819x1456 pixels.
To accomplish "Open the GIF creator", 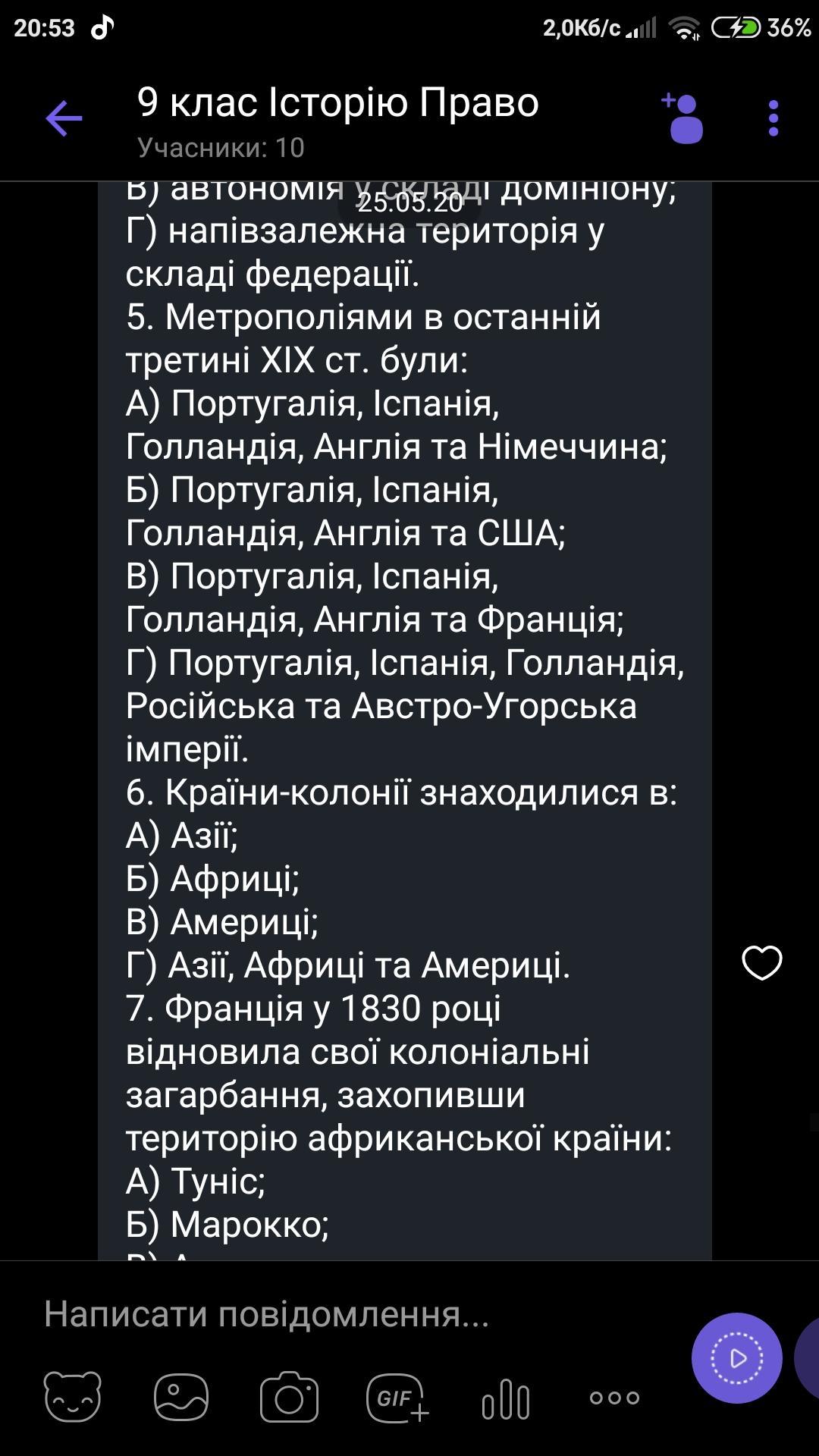I will [x=397, y=1397].
